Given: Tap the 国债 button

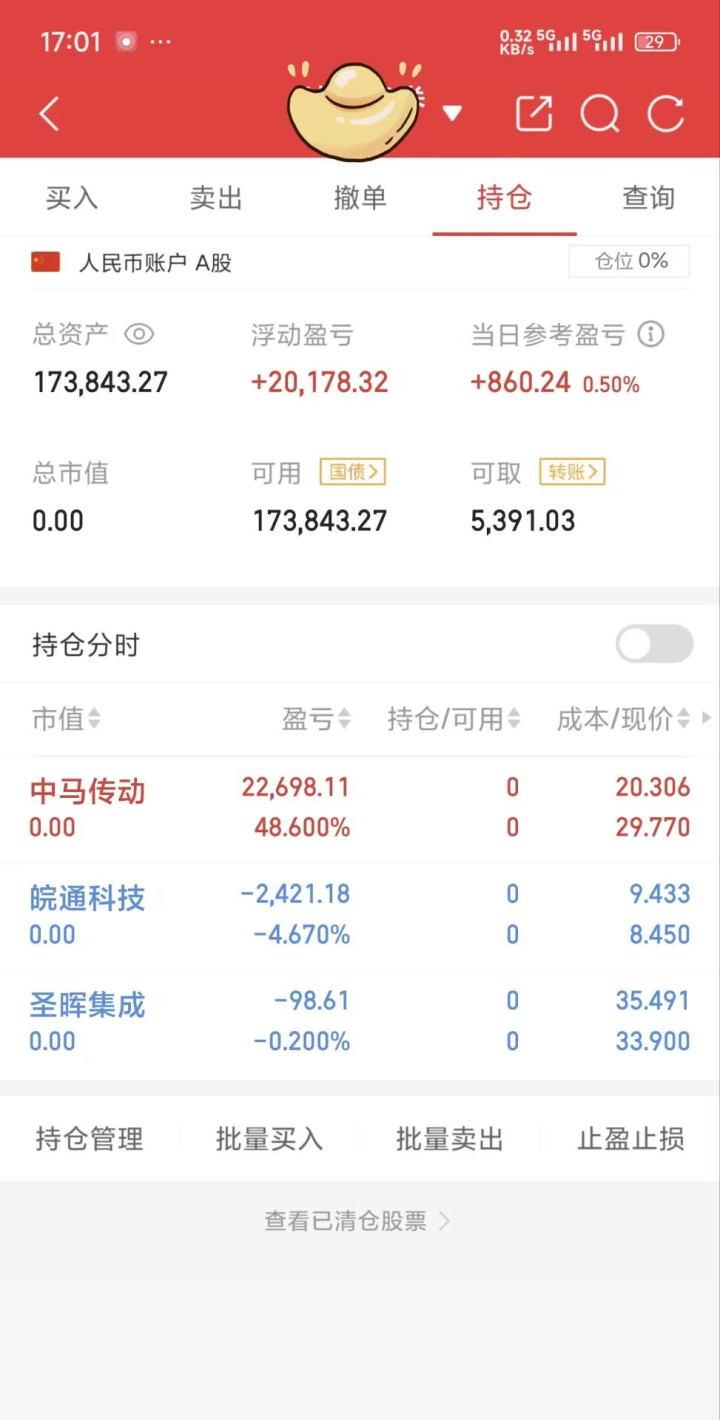Looking at the screenshot, I should [353, 472].
